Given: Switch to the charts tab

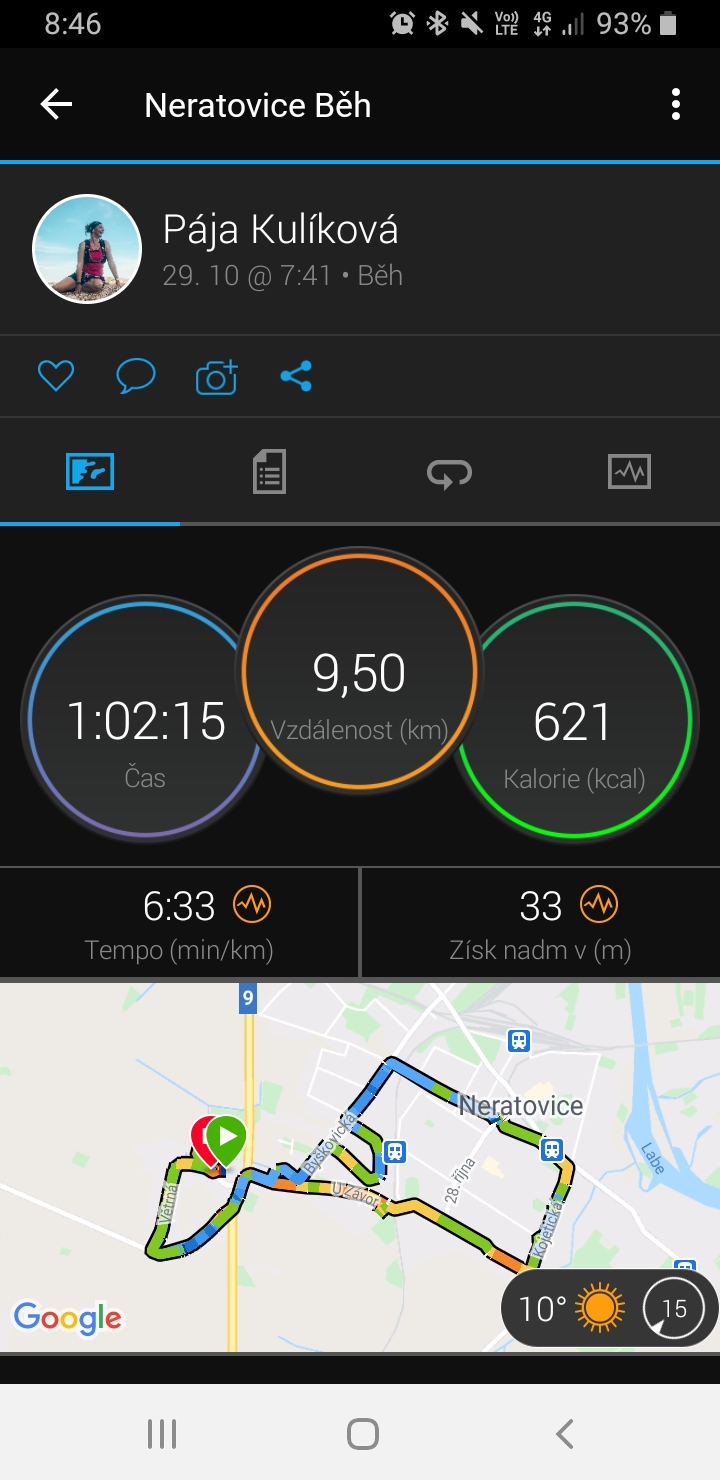Looking at the screenshot, I should [x=629, y=471].
